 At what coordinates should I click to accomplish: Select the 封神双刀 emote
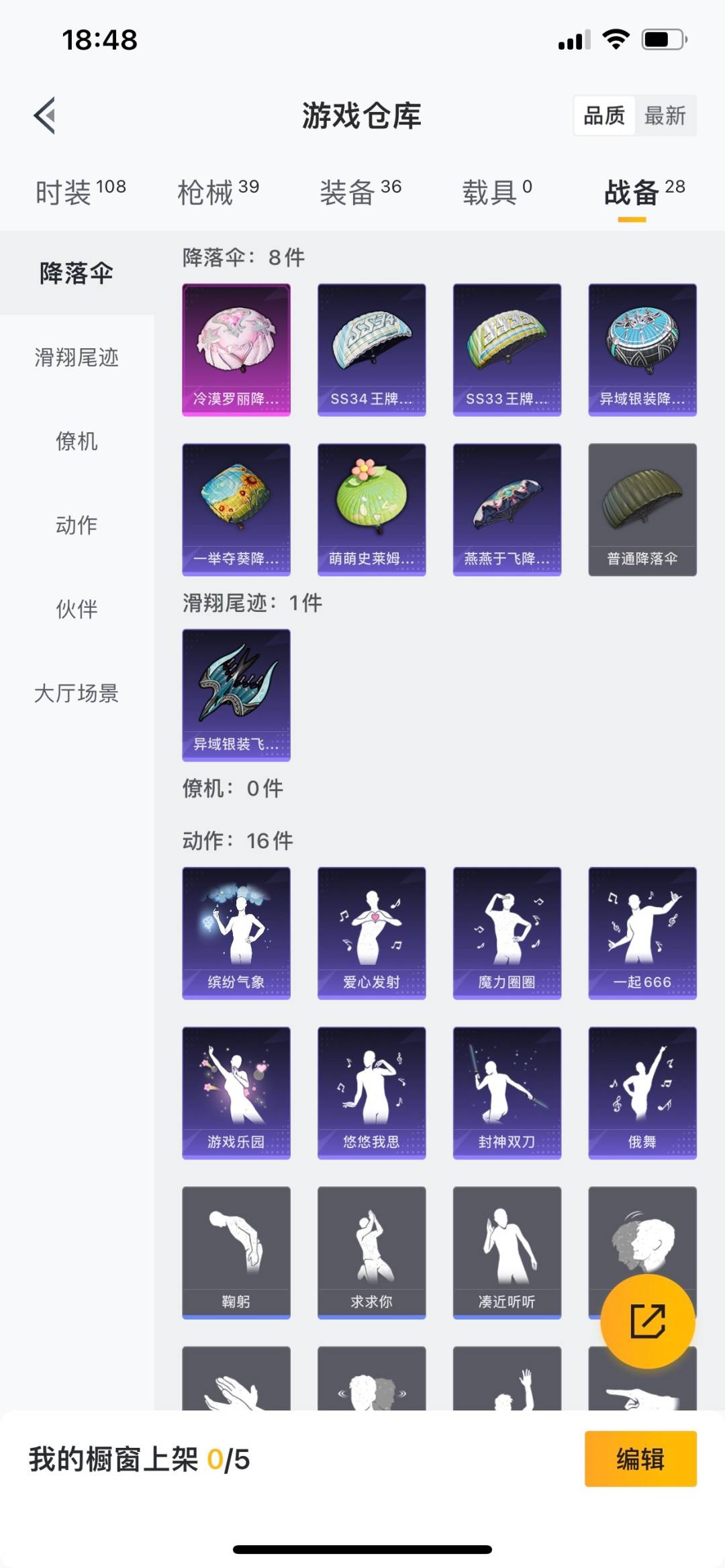tap(507, 1092)
